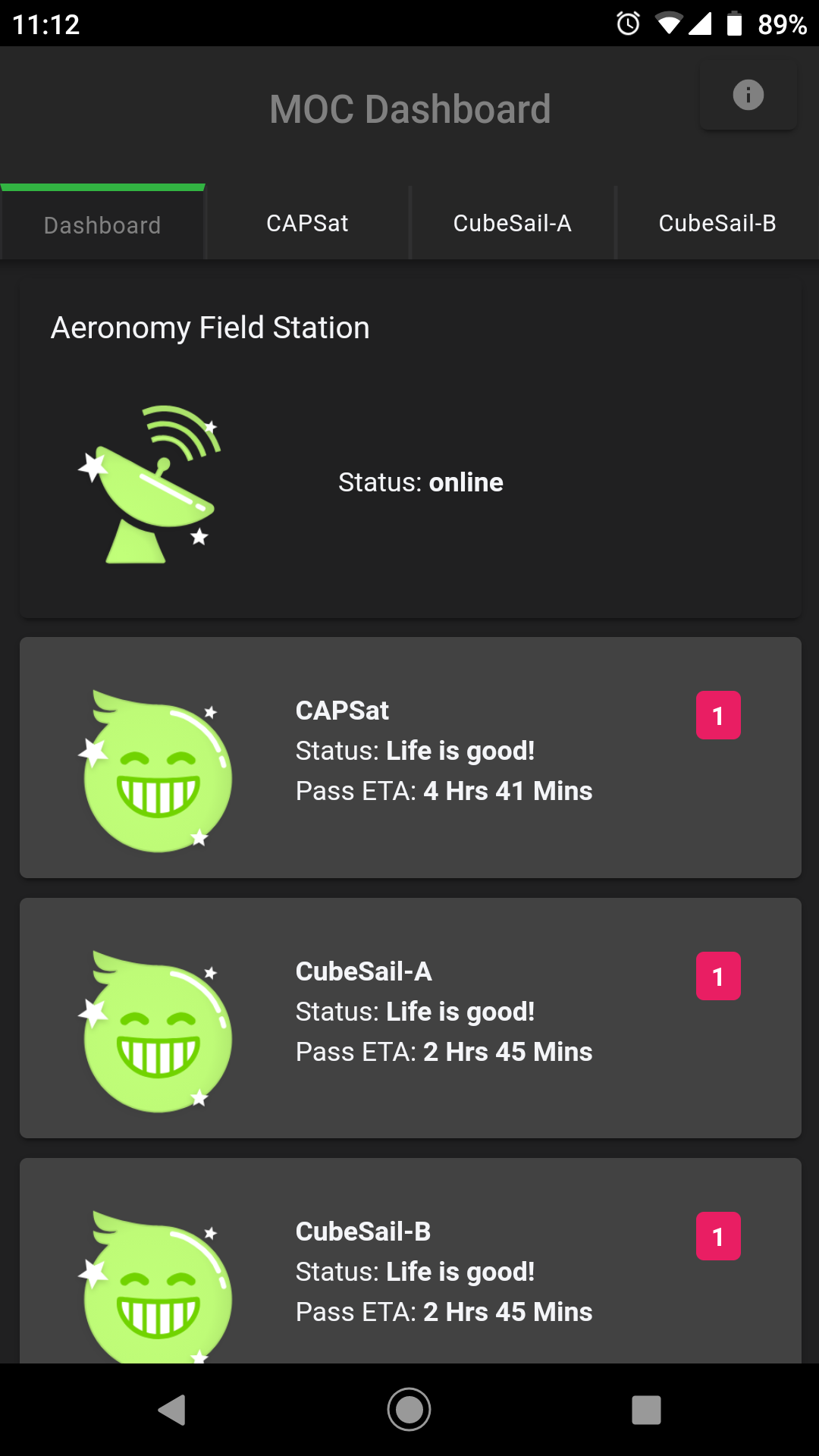
Task: Go to the CubeSail-B tab
Action: tap(717, 224)
